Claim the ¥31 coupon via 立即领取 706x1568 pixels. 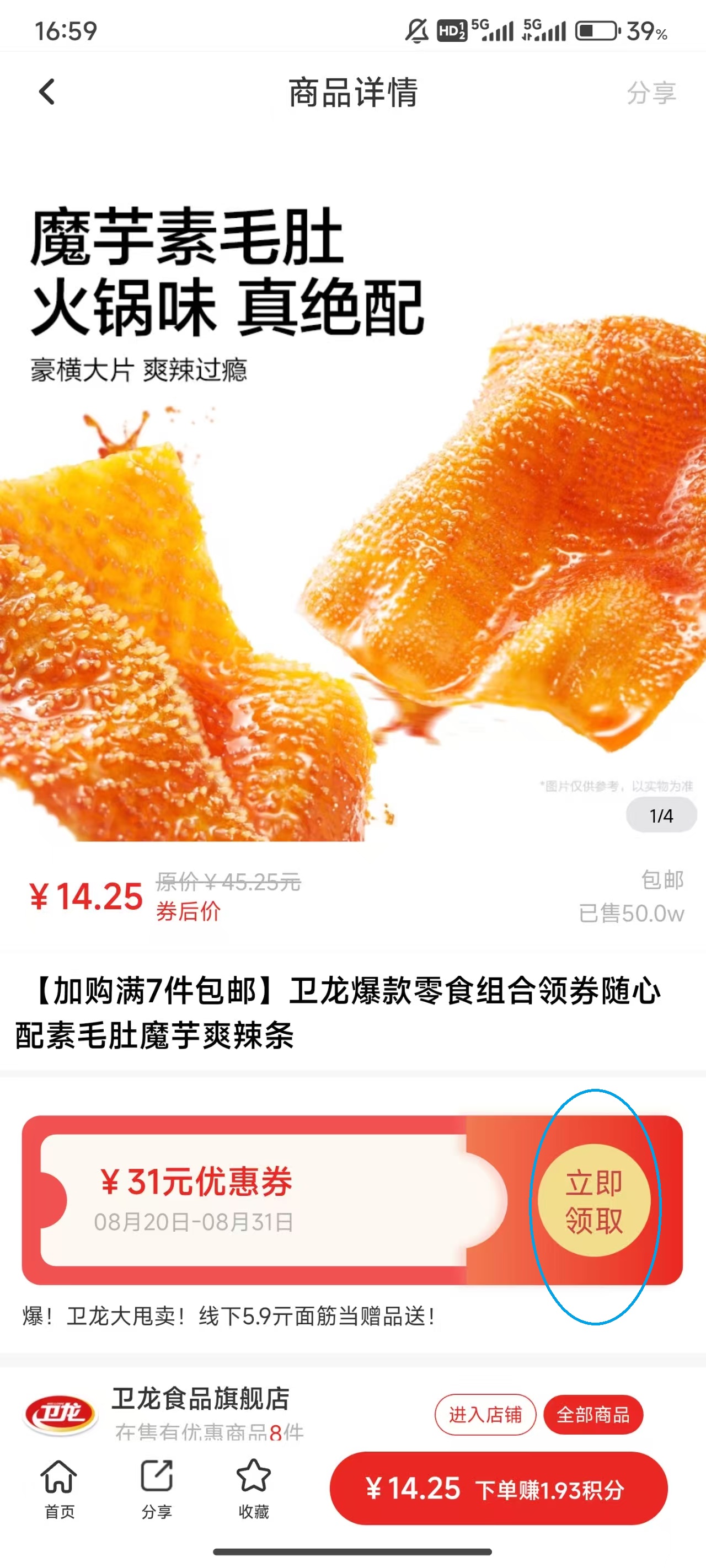click(594, 1201)
